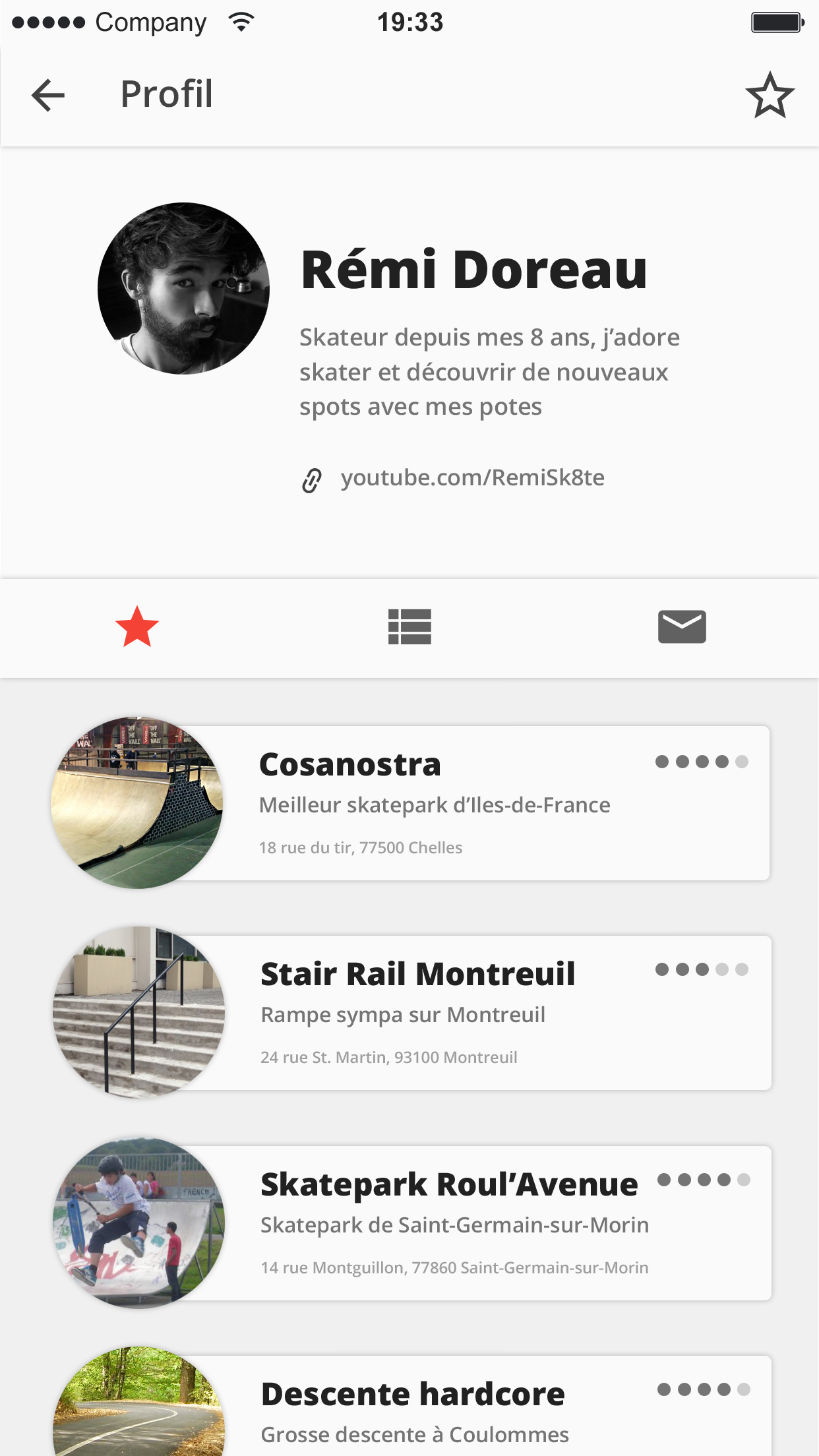Image resolution: width=819 pixels, height=1456 pixels.
Task: Toggle favorite with the header star outline
Action: [x=770, y=94]
